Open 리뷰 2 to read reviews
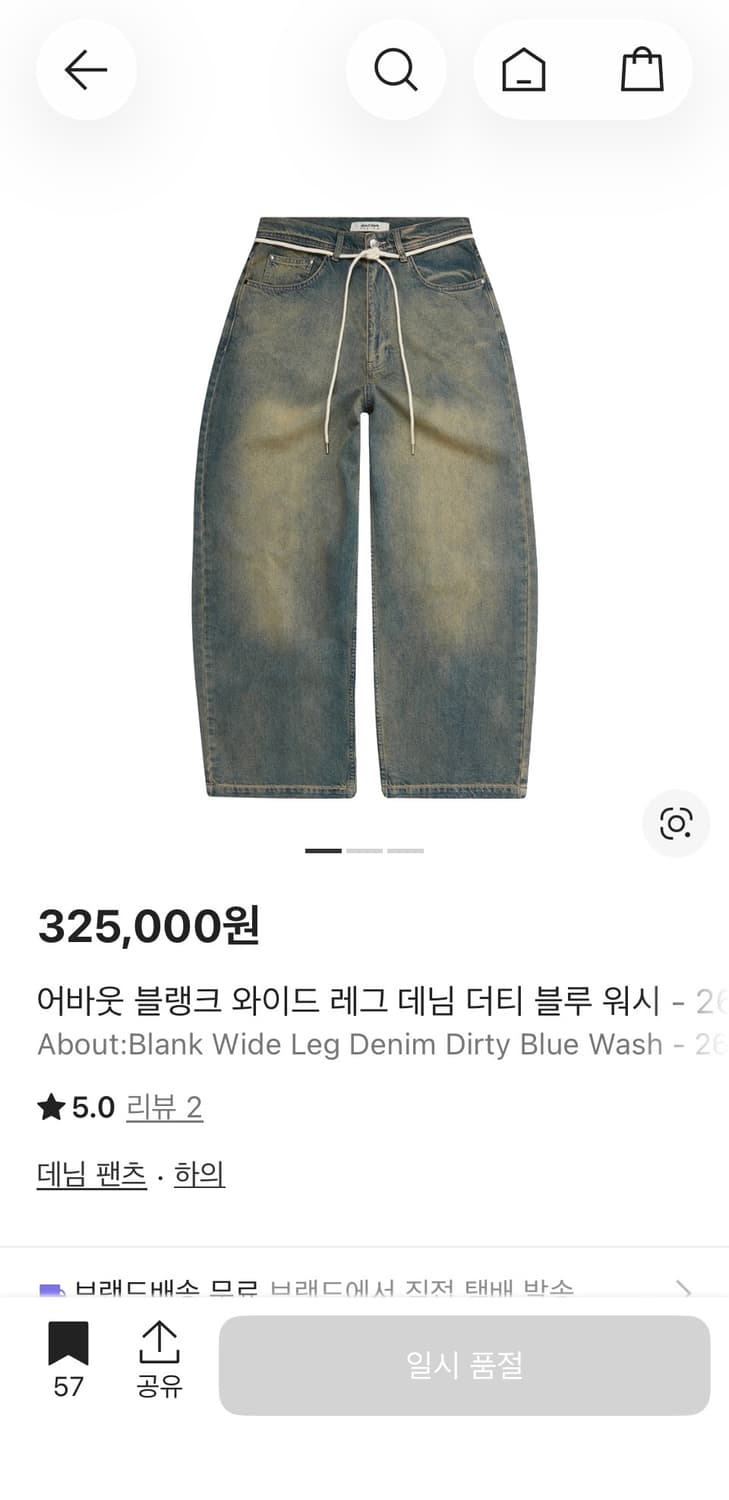Screen dimensions: 729x1500 coord(163,1107)
